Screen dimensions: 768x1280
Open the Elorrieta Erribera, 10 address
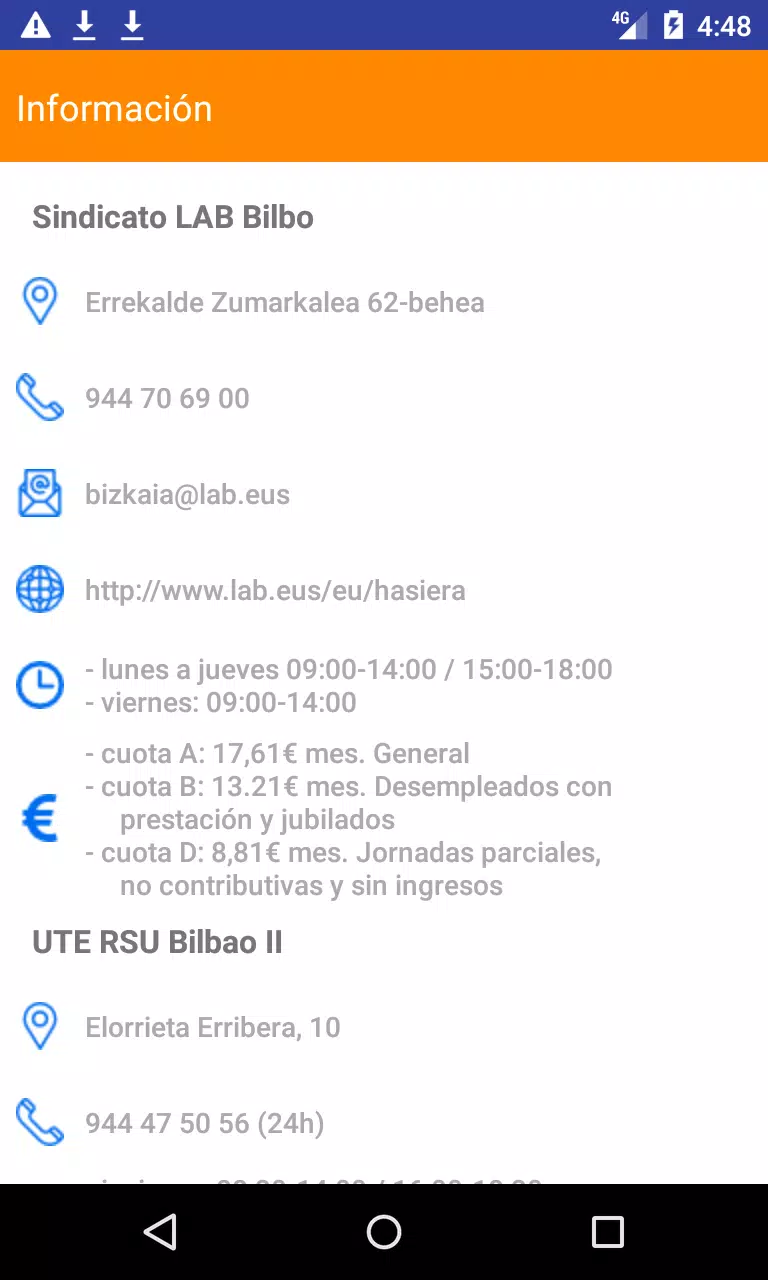213,1027
